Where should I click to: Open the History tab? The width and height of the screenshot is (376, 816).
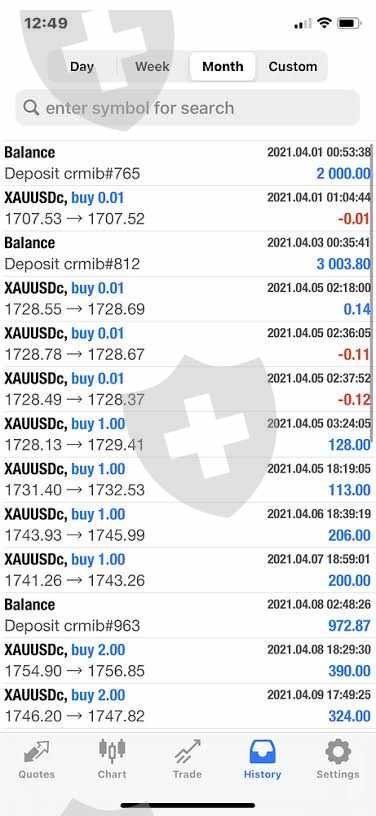point(262,759)
